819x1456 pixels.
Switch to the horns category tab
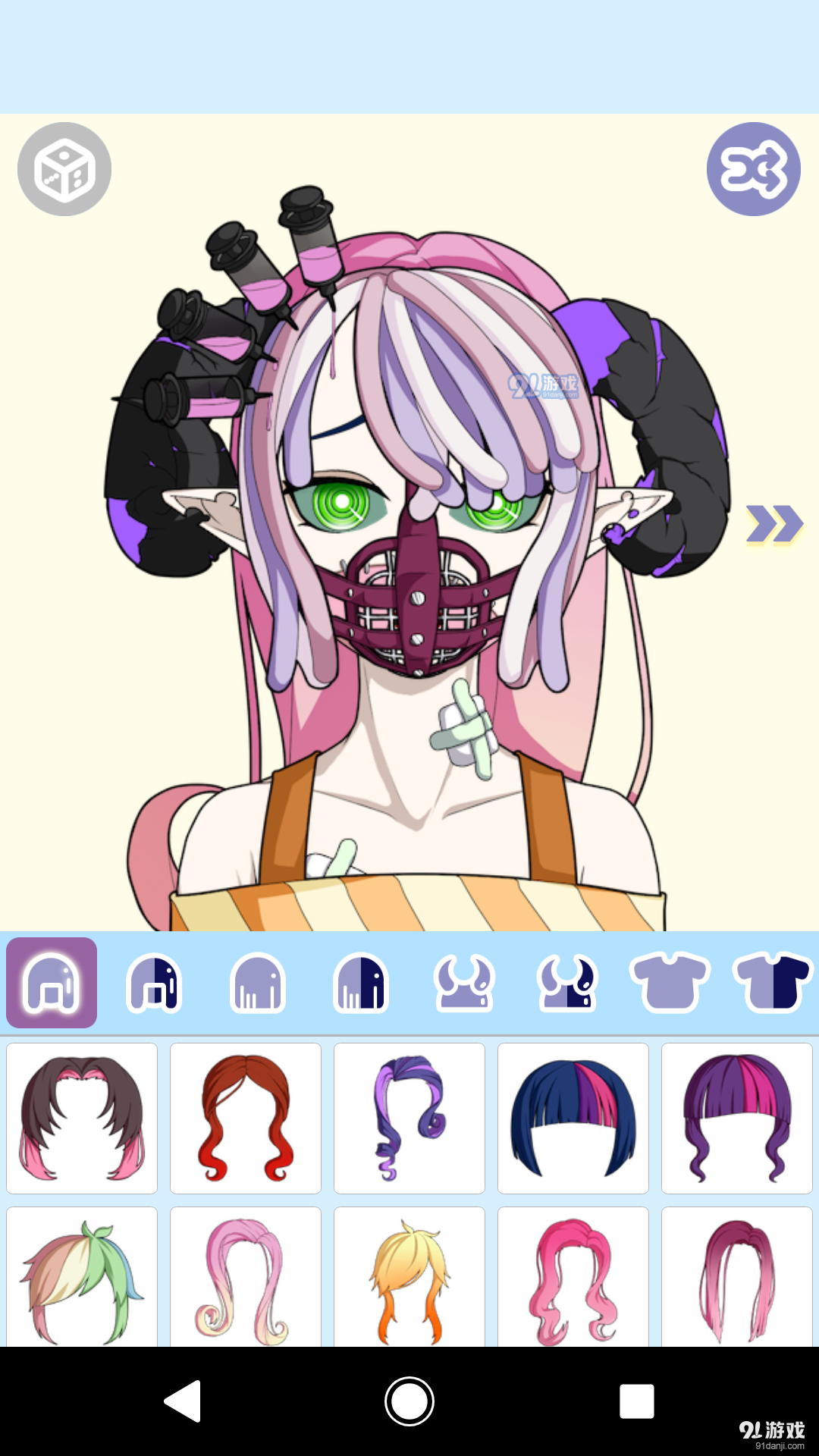[464, 983]
